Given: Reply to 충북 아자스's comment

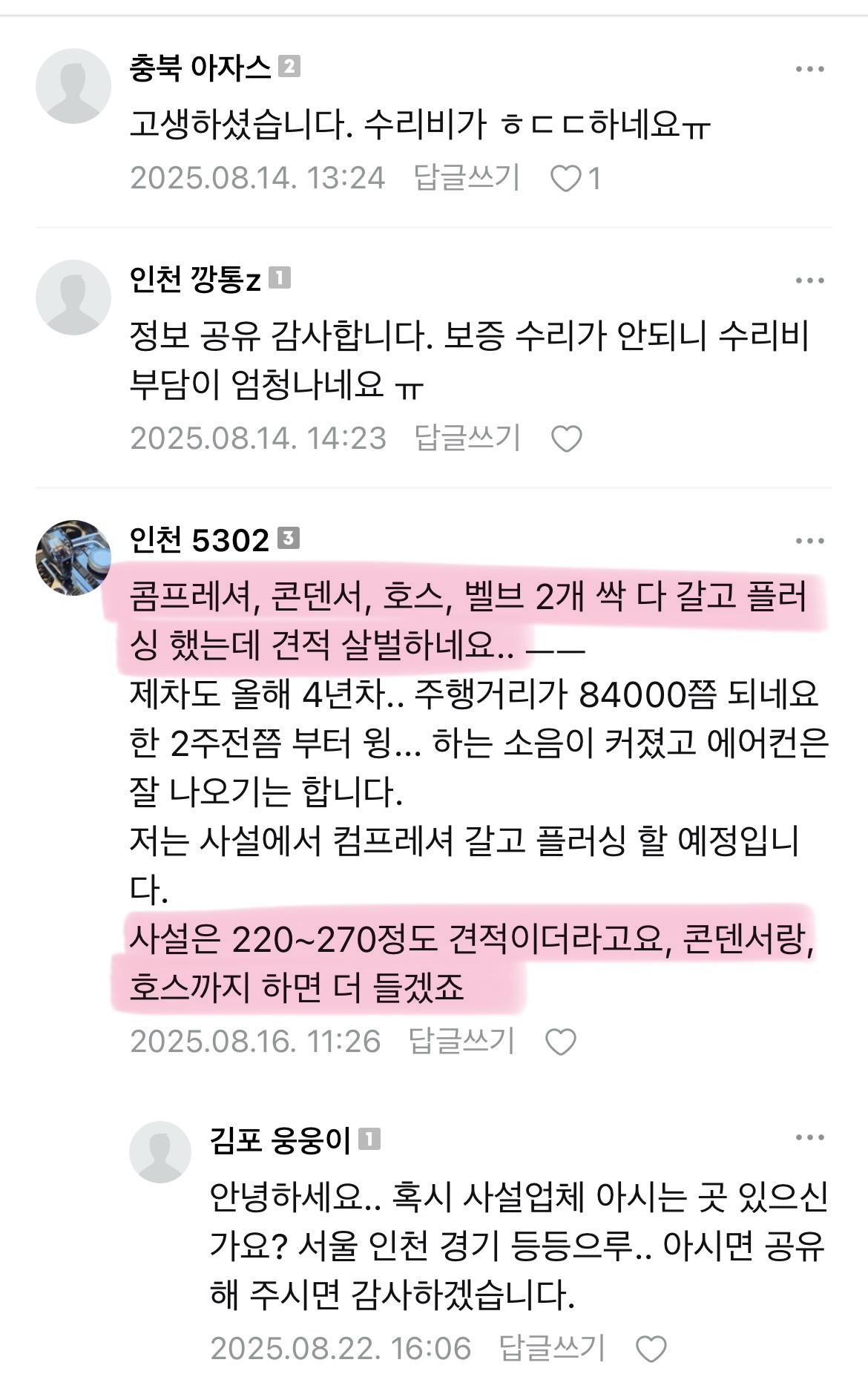Looking at the screenshot, I should [467, 178].
